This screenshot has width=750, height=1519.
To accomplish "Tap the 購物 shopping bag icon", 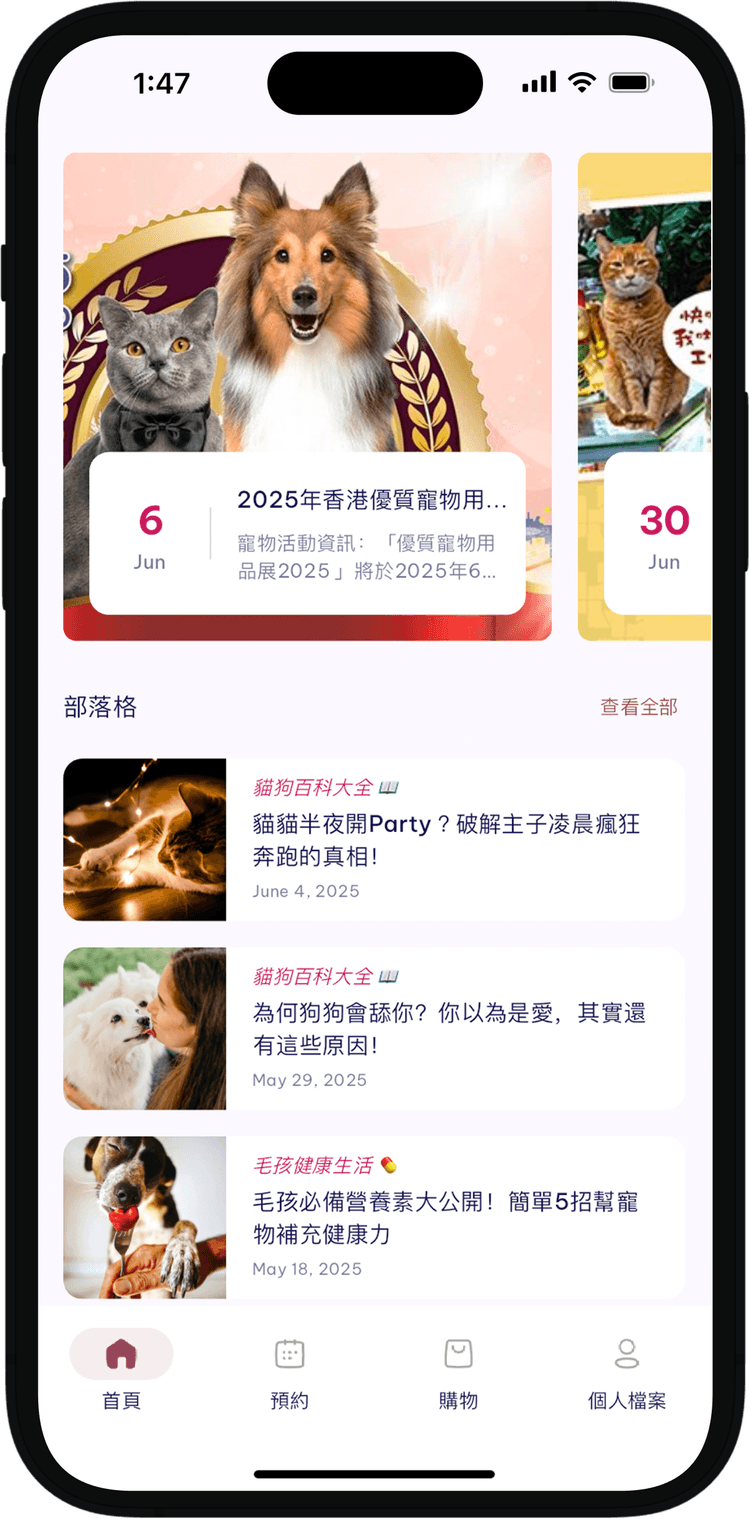I will click(x=457, y=1353).
